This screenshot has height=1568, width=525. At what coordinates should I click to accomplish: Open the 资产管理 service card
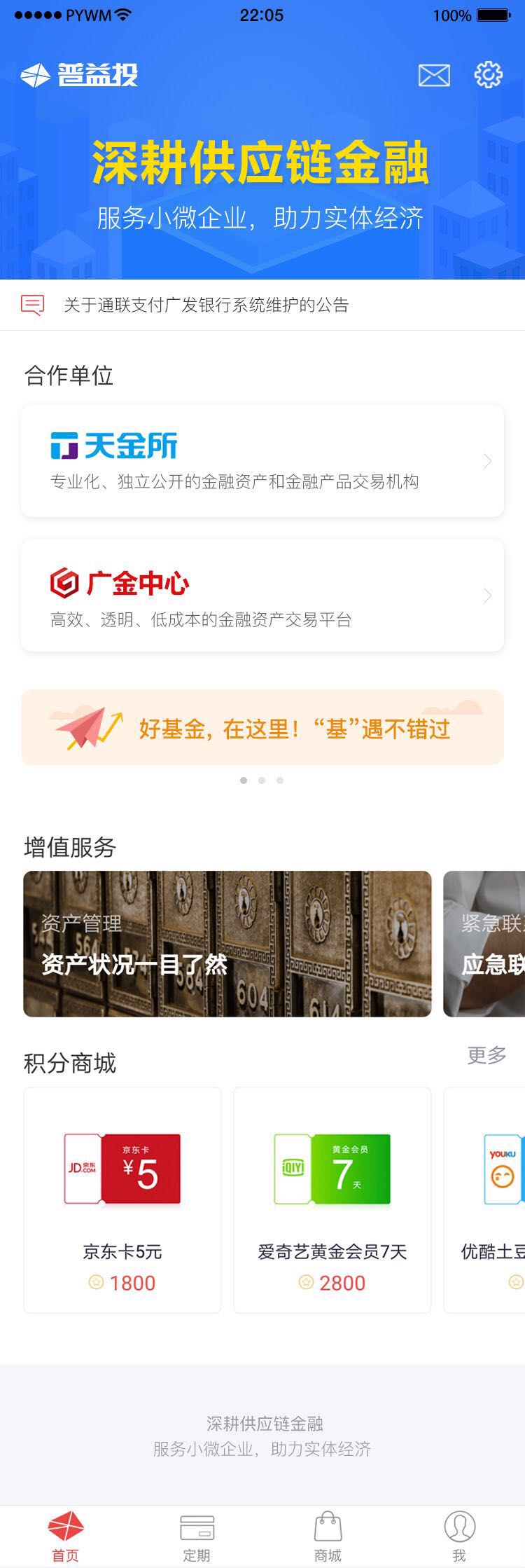coord(227,944)
